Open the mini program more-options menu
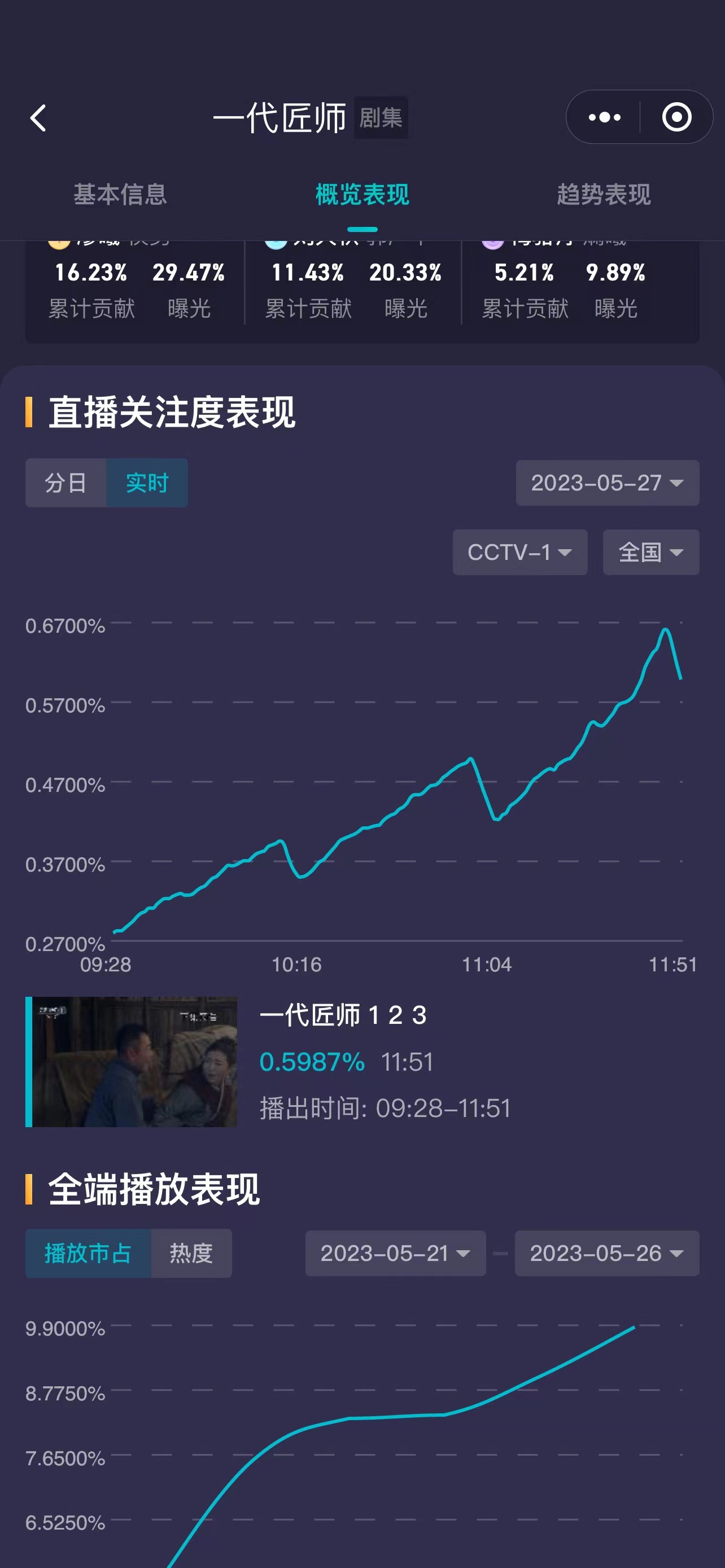 pyautogui.click(x=605, y=117)
